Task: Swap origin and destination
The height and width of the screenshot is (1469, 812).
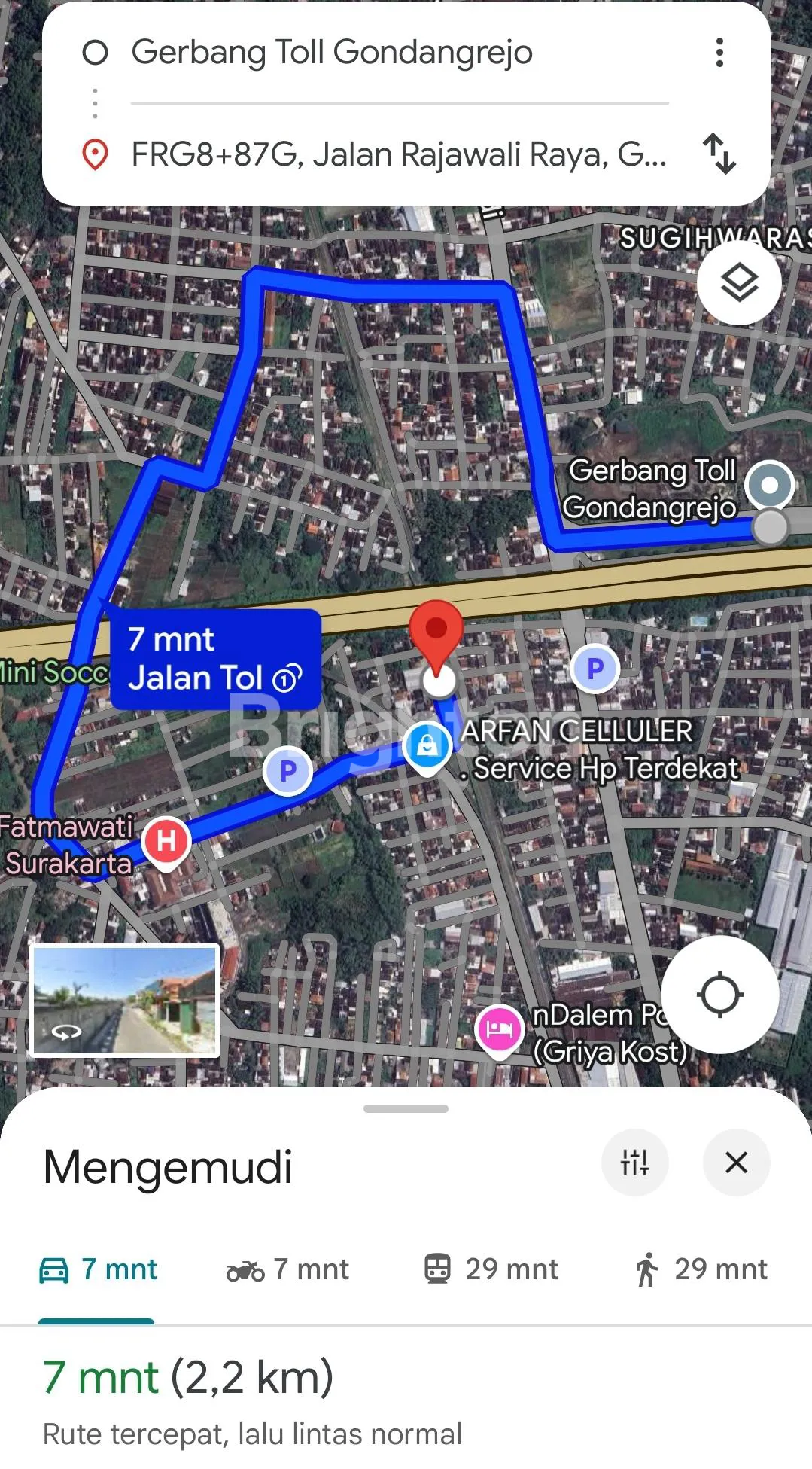Action: pos(719,154)
